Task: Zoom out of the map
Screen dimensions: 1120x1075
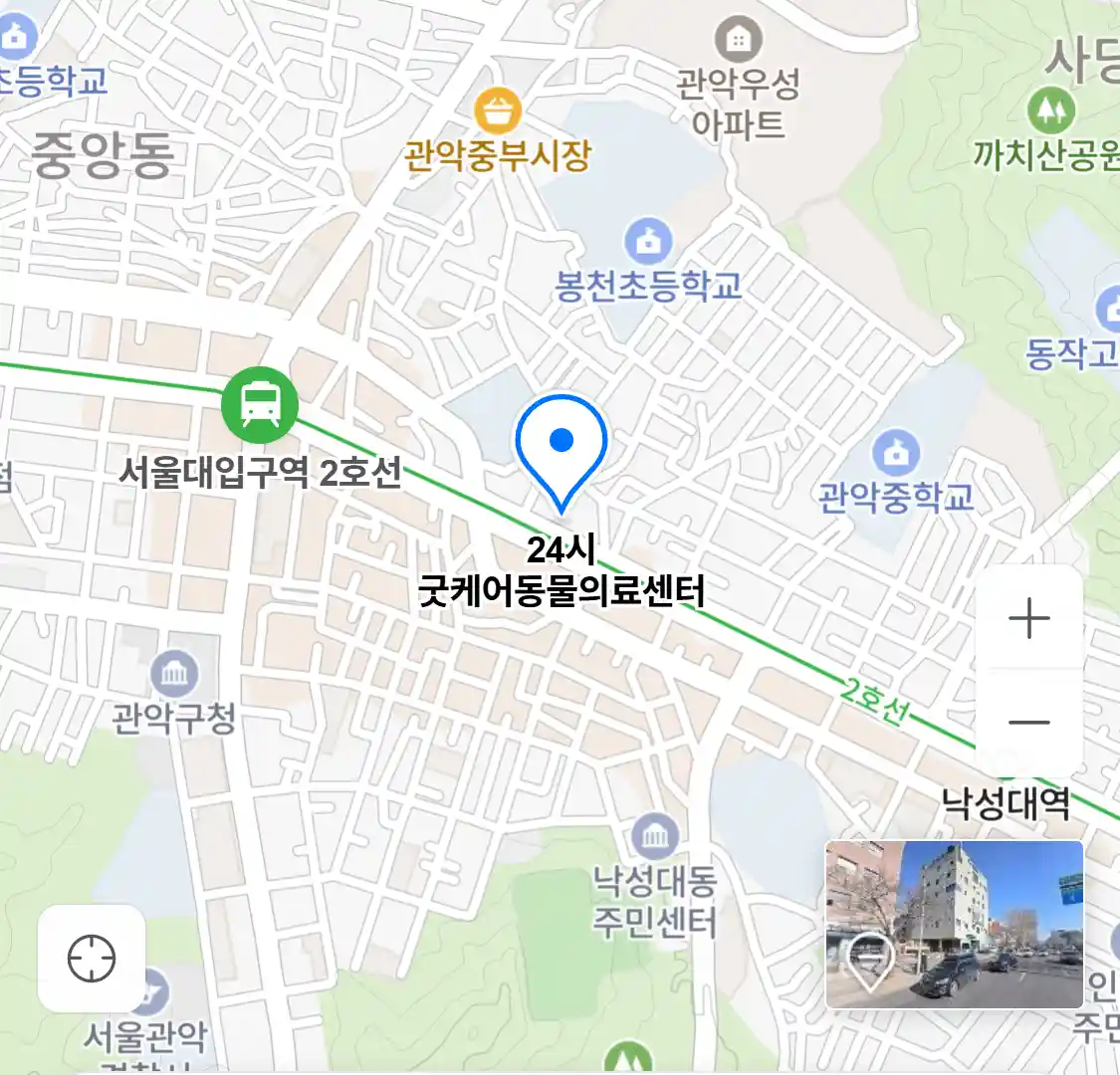Action: pos(1028,723)
